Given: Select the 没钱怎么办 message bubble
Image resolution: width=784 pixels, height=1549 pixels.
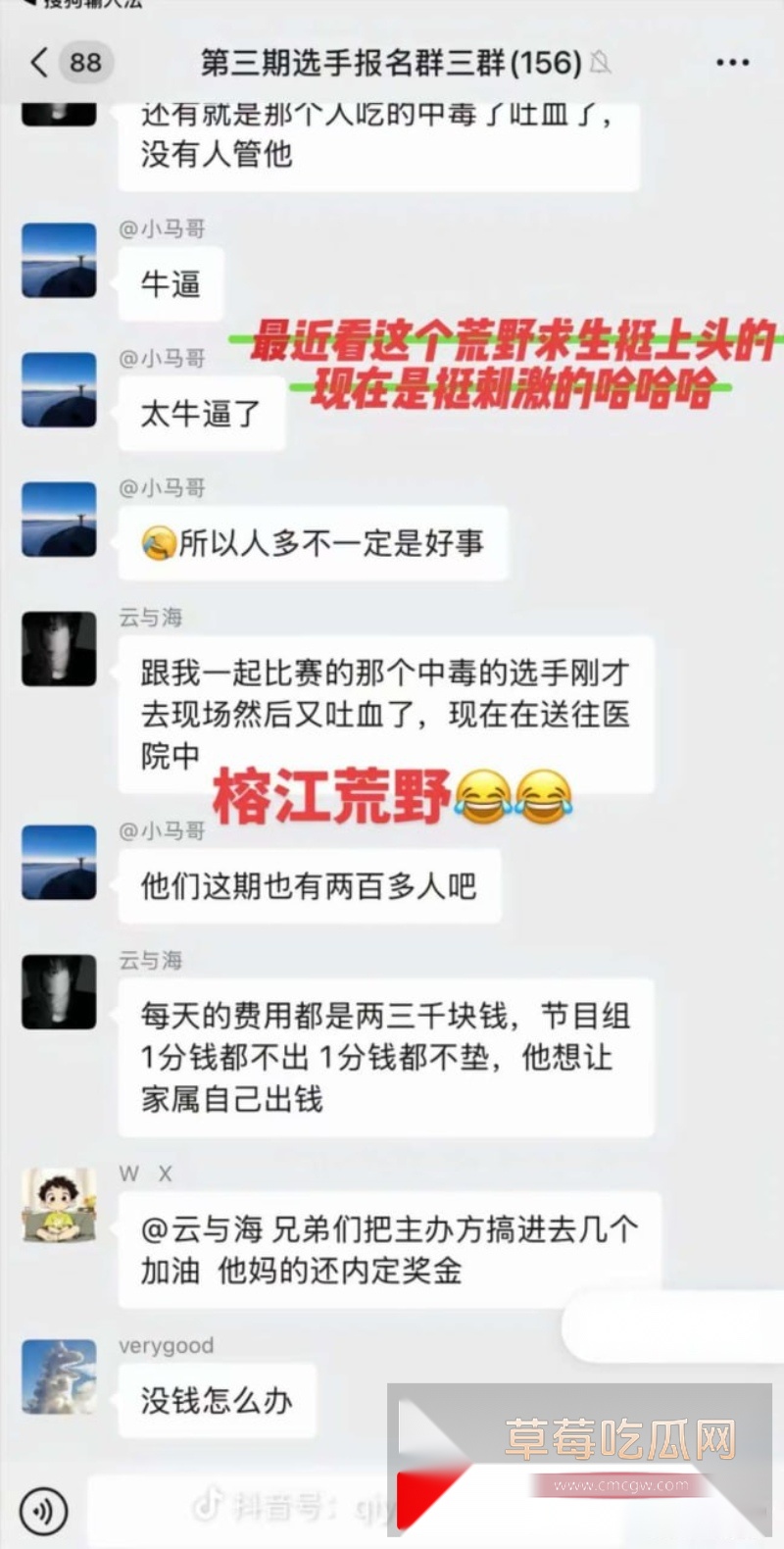Looking at the screenshot, I should tap(216, 1400).
